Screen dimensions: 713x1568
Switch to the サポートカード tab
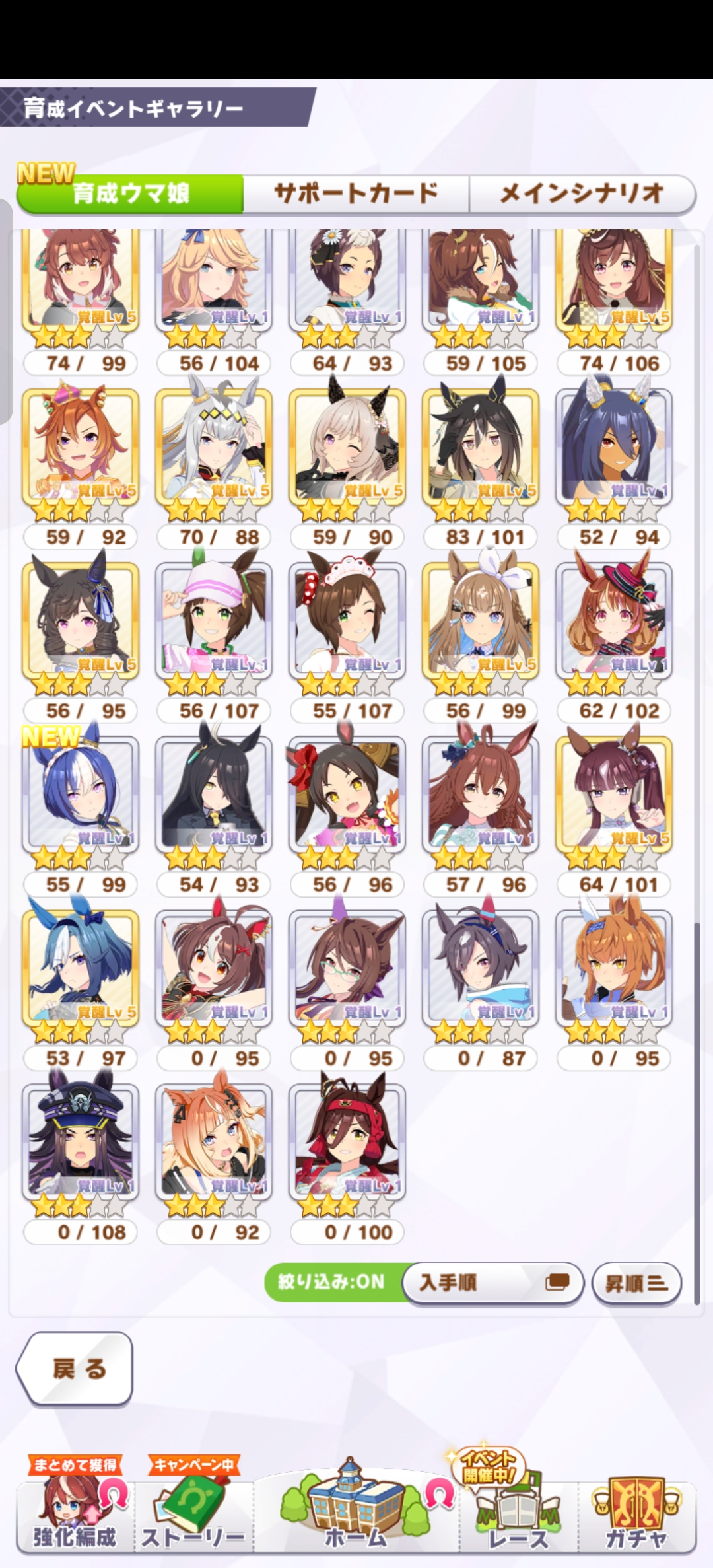(x=356, y=194)
